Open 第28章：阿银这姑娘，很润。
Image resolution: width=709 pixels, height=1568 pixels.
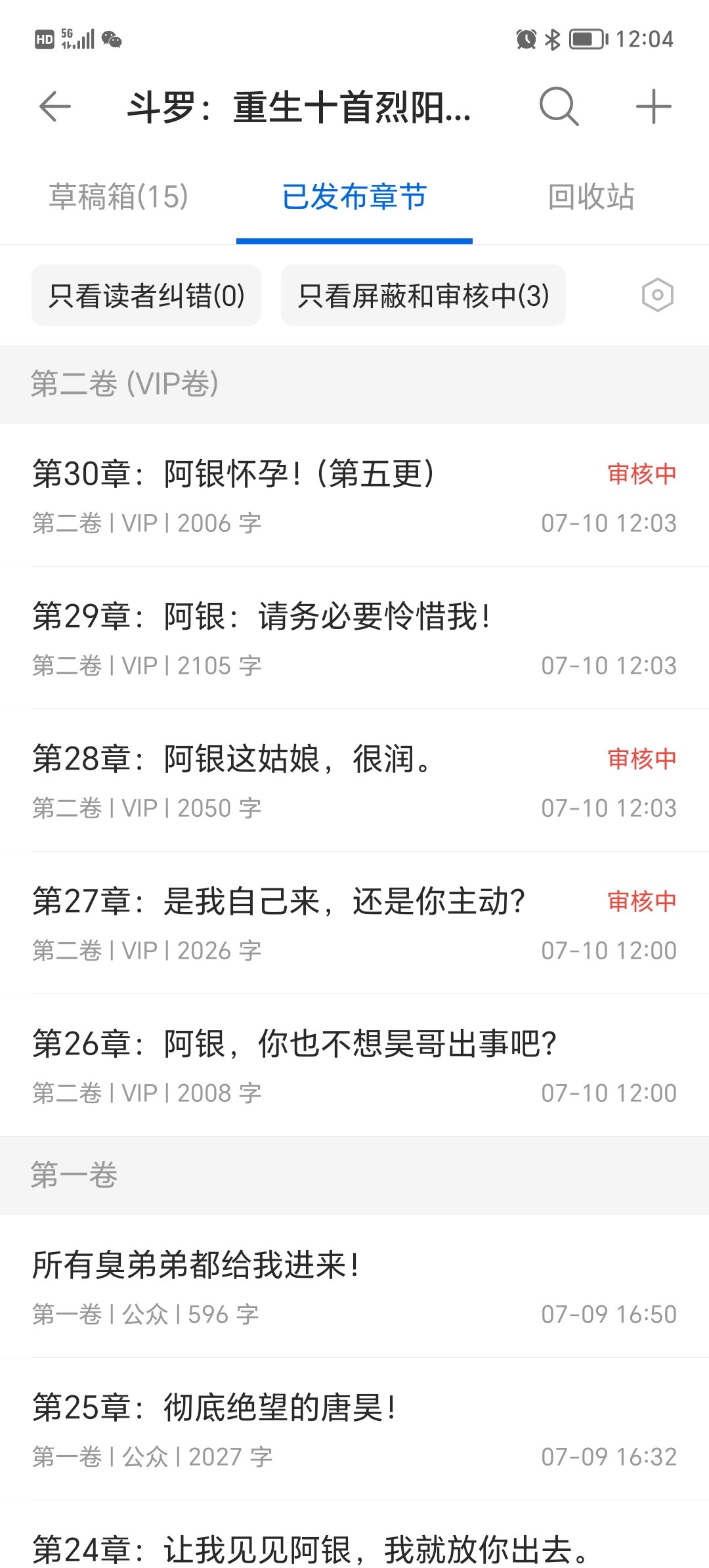tap(354, 781)
